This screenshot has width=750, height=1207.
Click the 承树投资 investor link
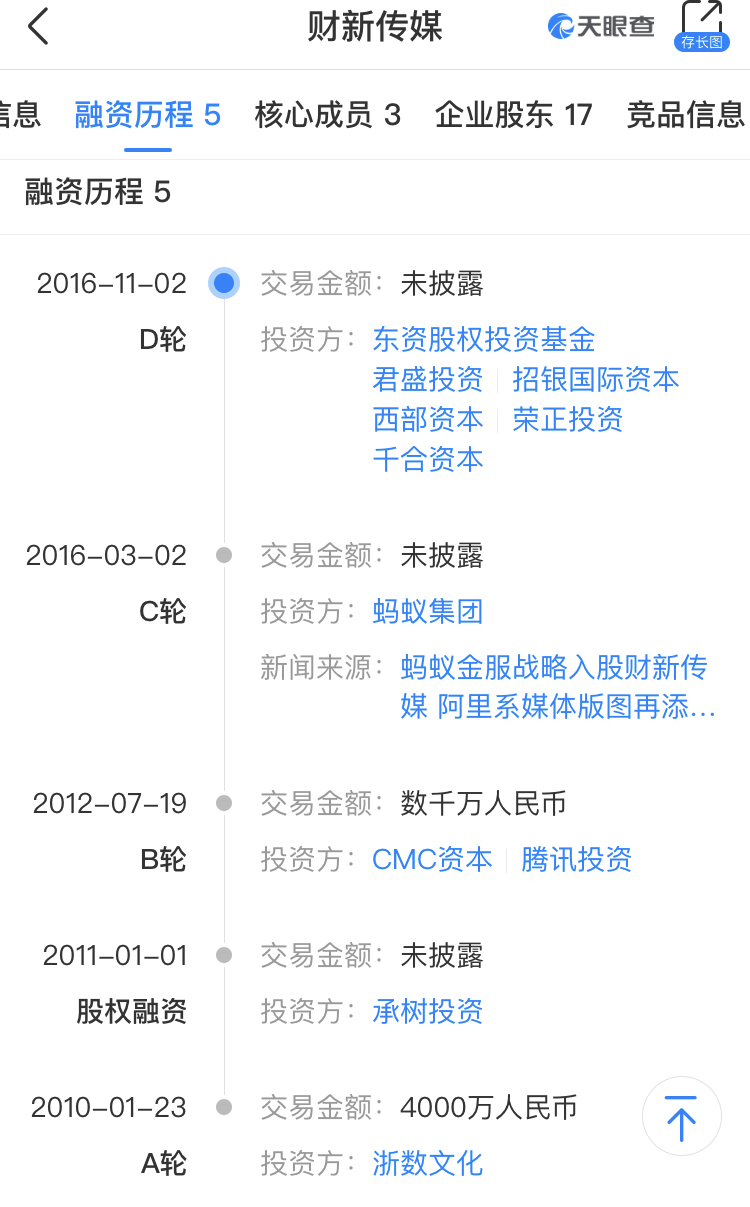click(x=427, y=1012)
